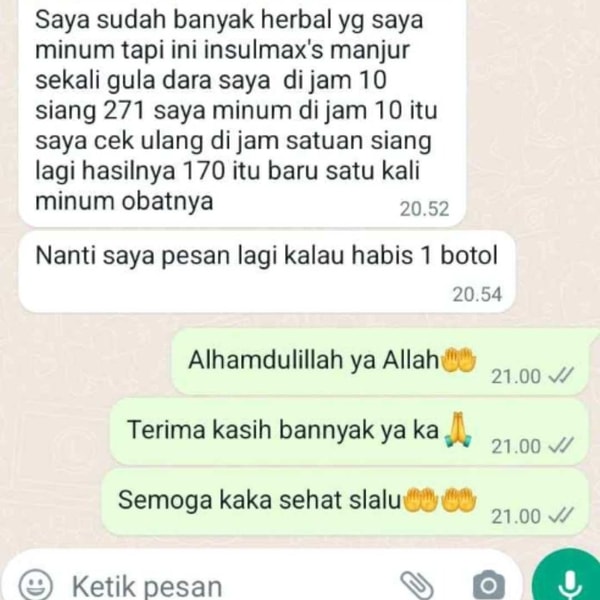600x600 pixels.
Task: Open the attachment paperclip
Action: 414,585
